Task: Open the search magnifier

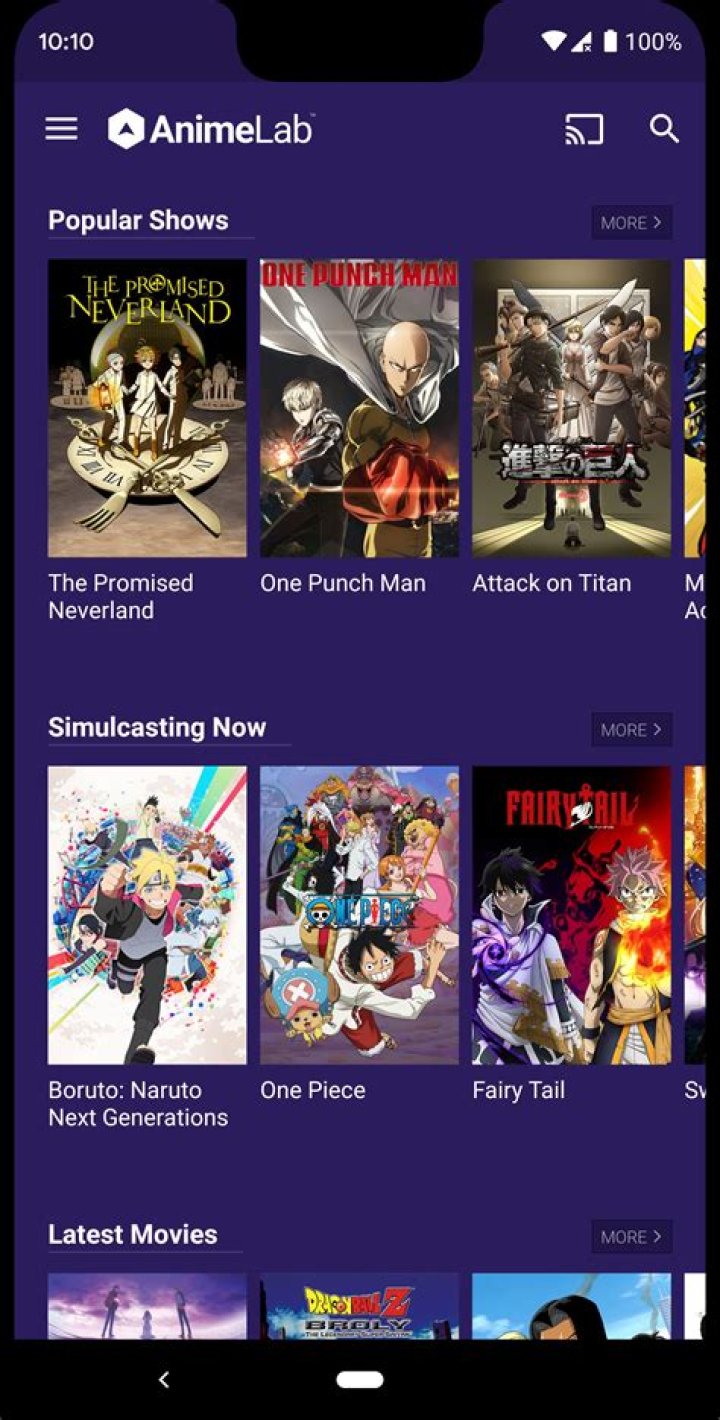Action: tap(664, 129)
